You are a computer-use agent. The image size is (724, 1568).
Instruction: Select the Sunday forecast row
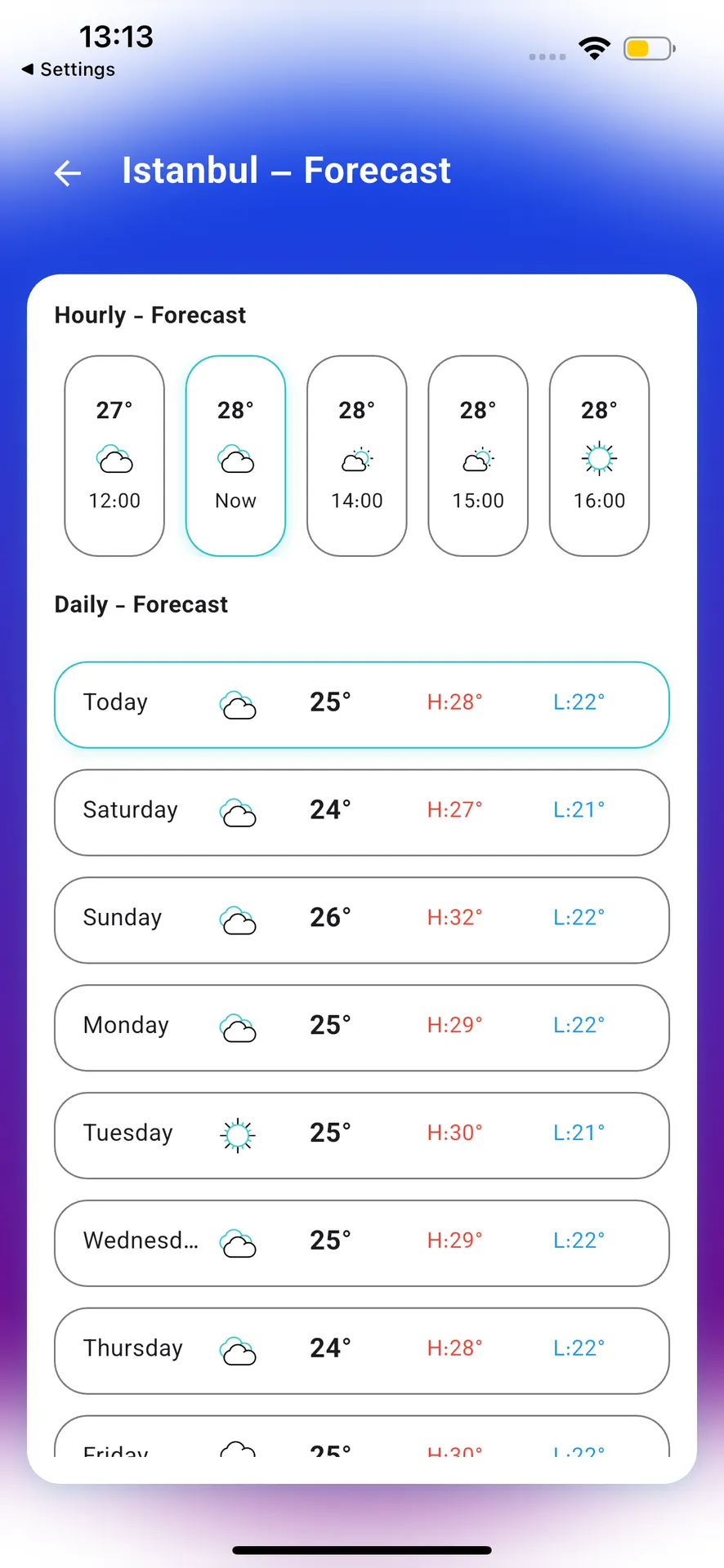[x=362, y=920]
